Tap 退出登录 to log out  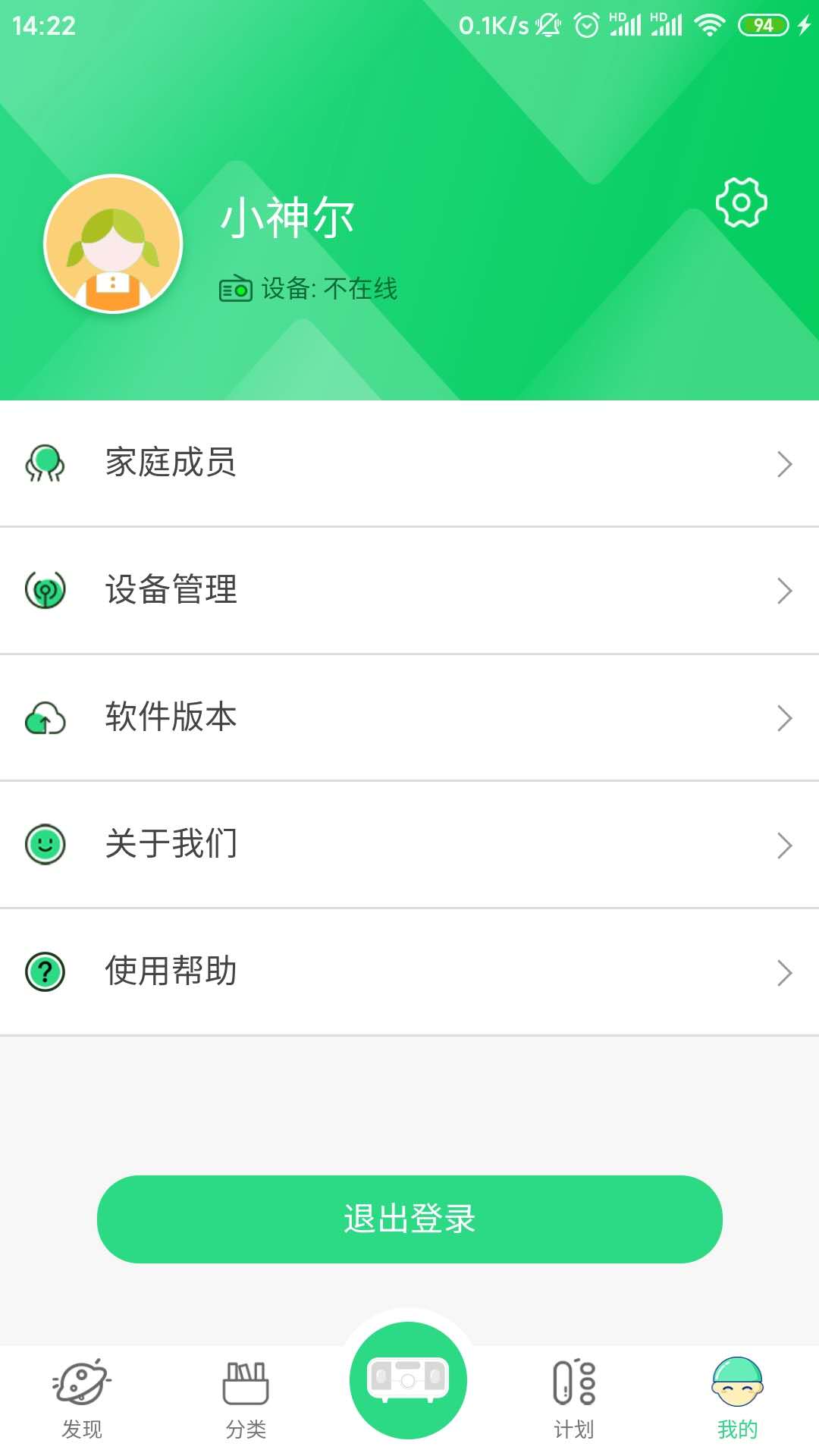(x=409, y=1219)
